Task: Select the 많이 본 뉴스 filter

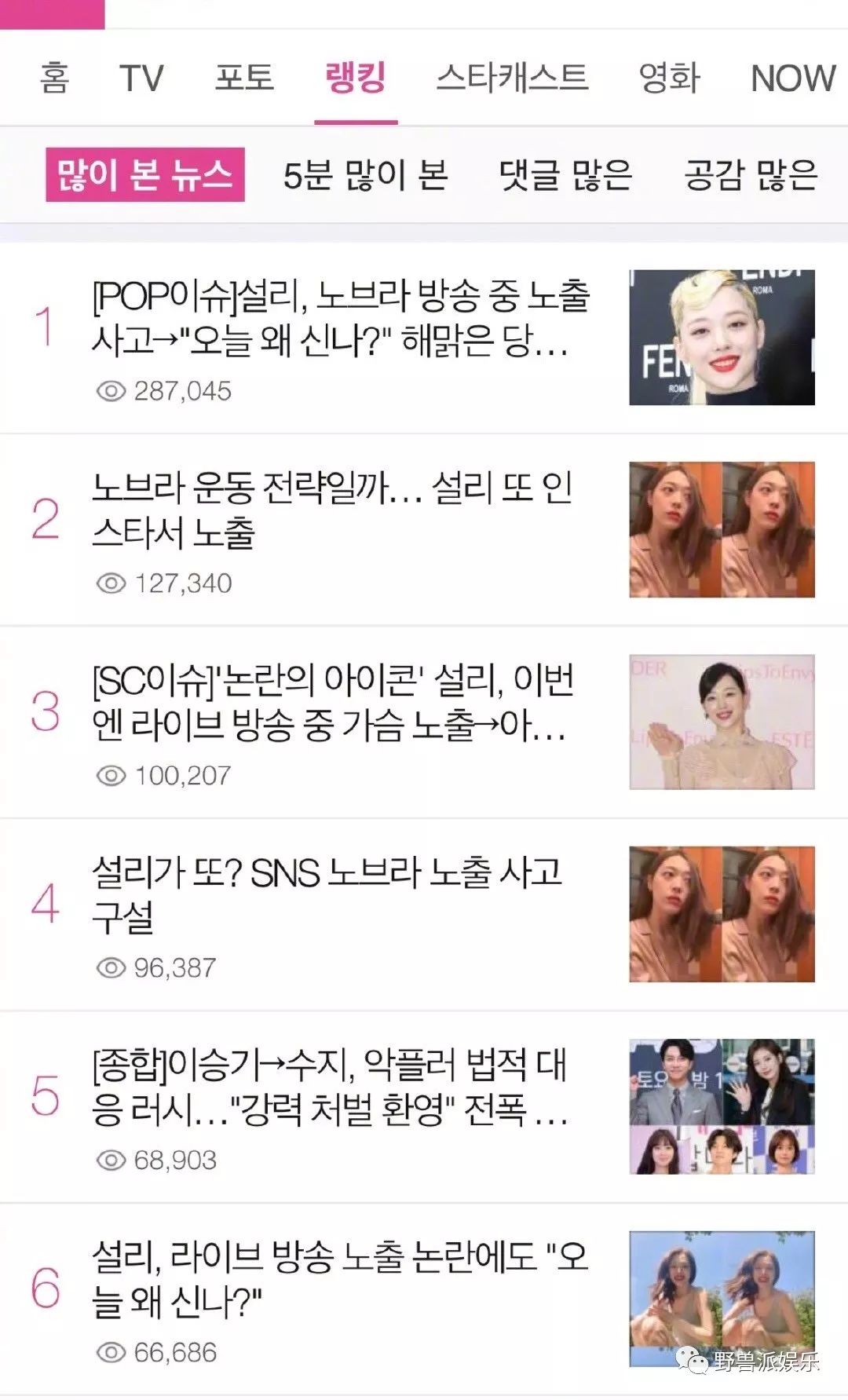Action: click(x=145, y=174)
